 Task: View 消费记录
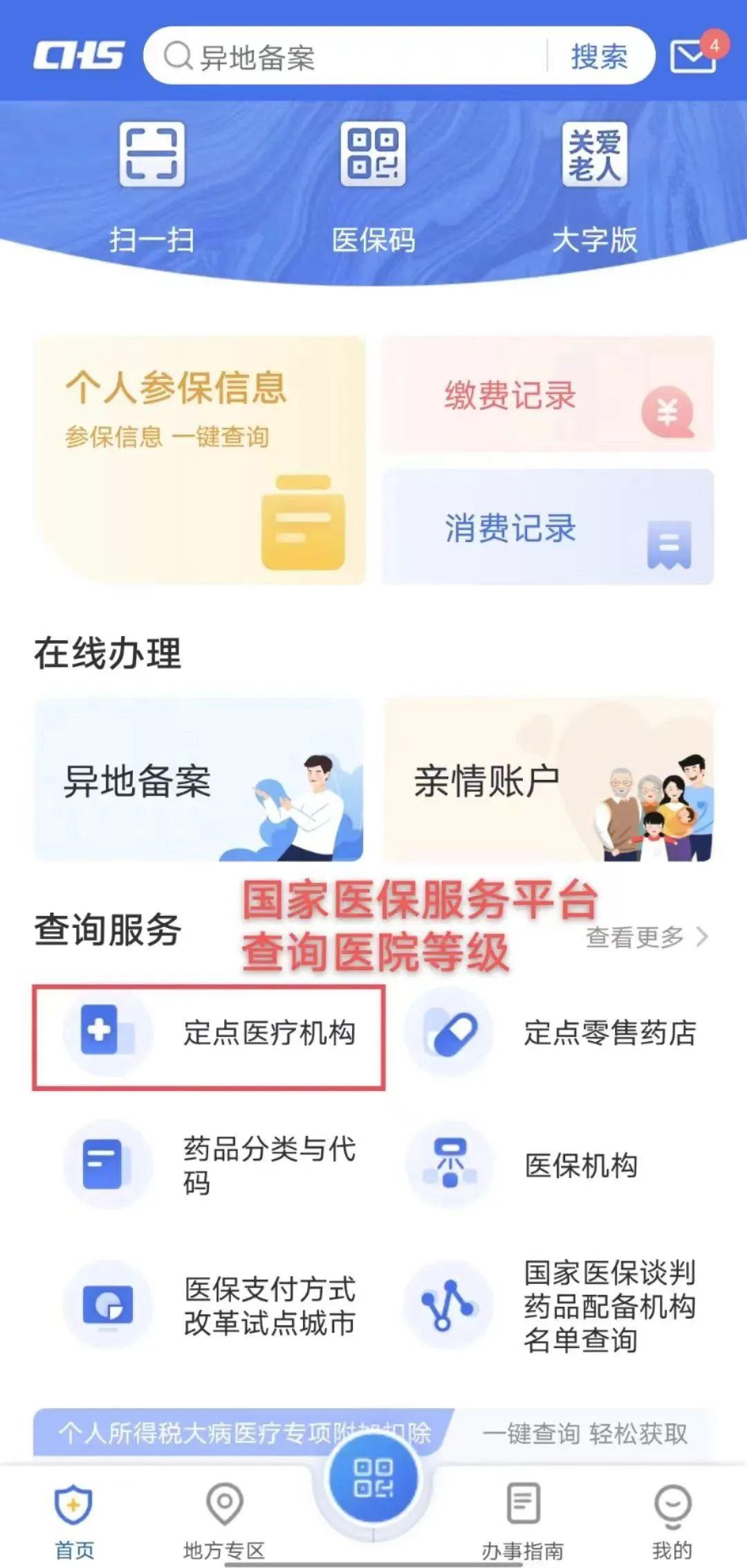(548, 527)
